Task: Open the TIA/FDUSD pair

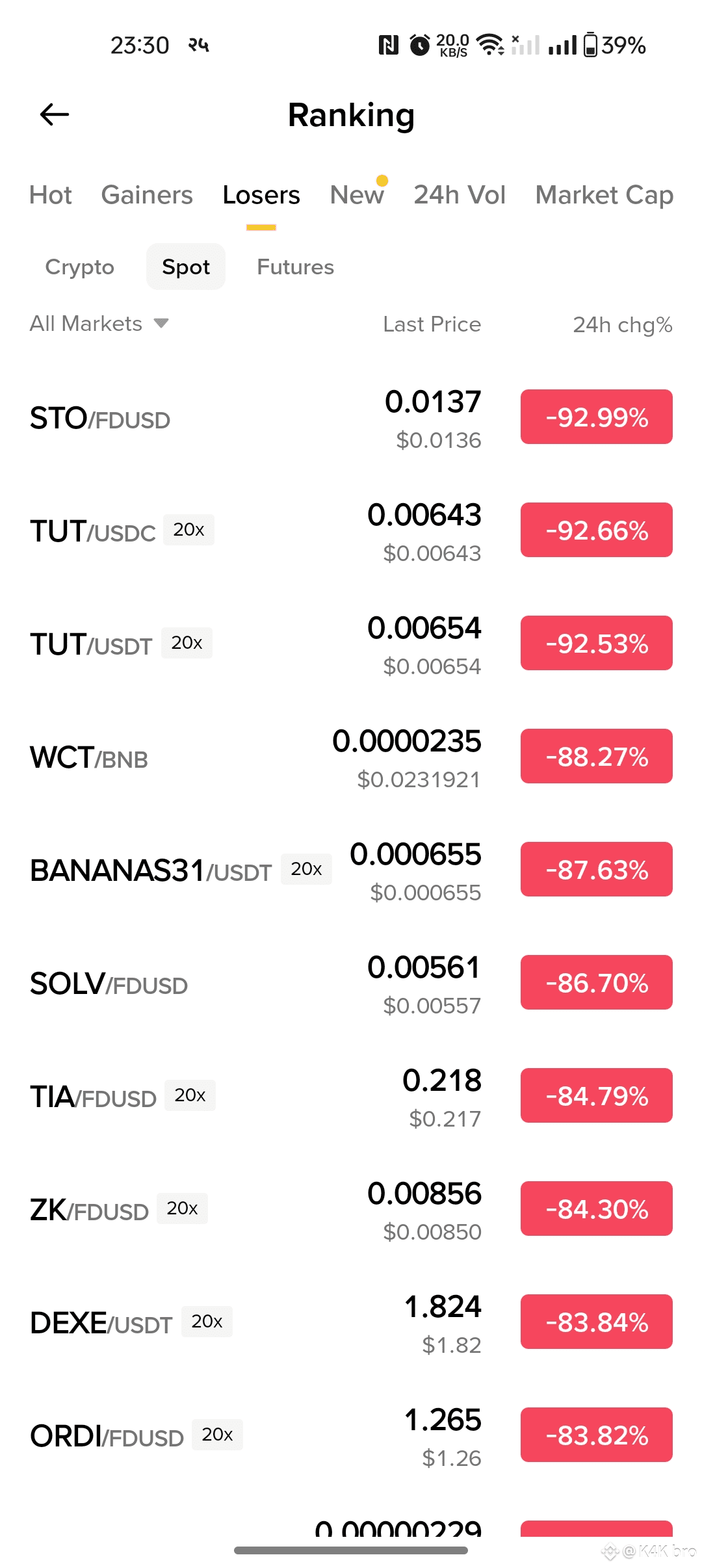Action: [x=93, y=1097]
